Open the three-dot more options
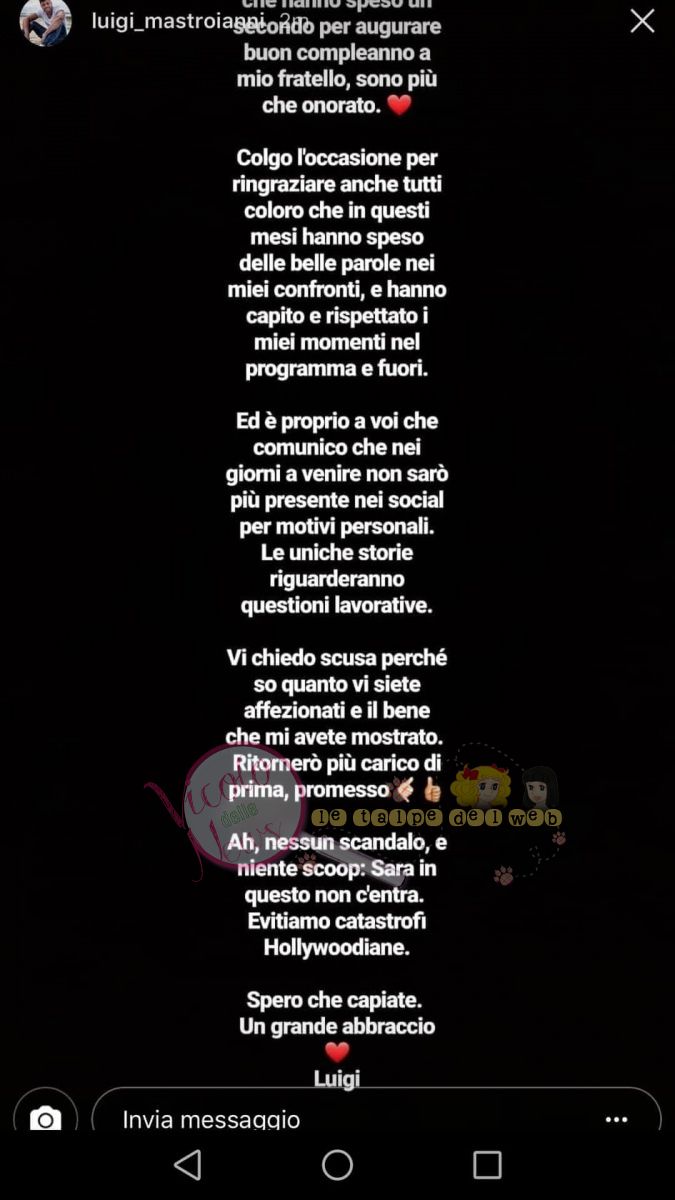This screenshot has width=675, height=1200. click(x=617, y=1119)
